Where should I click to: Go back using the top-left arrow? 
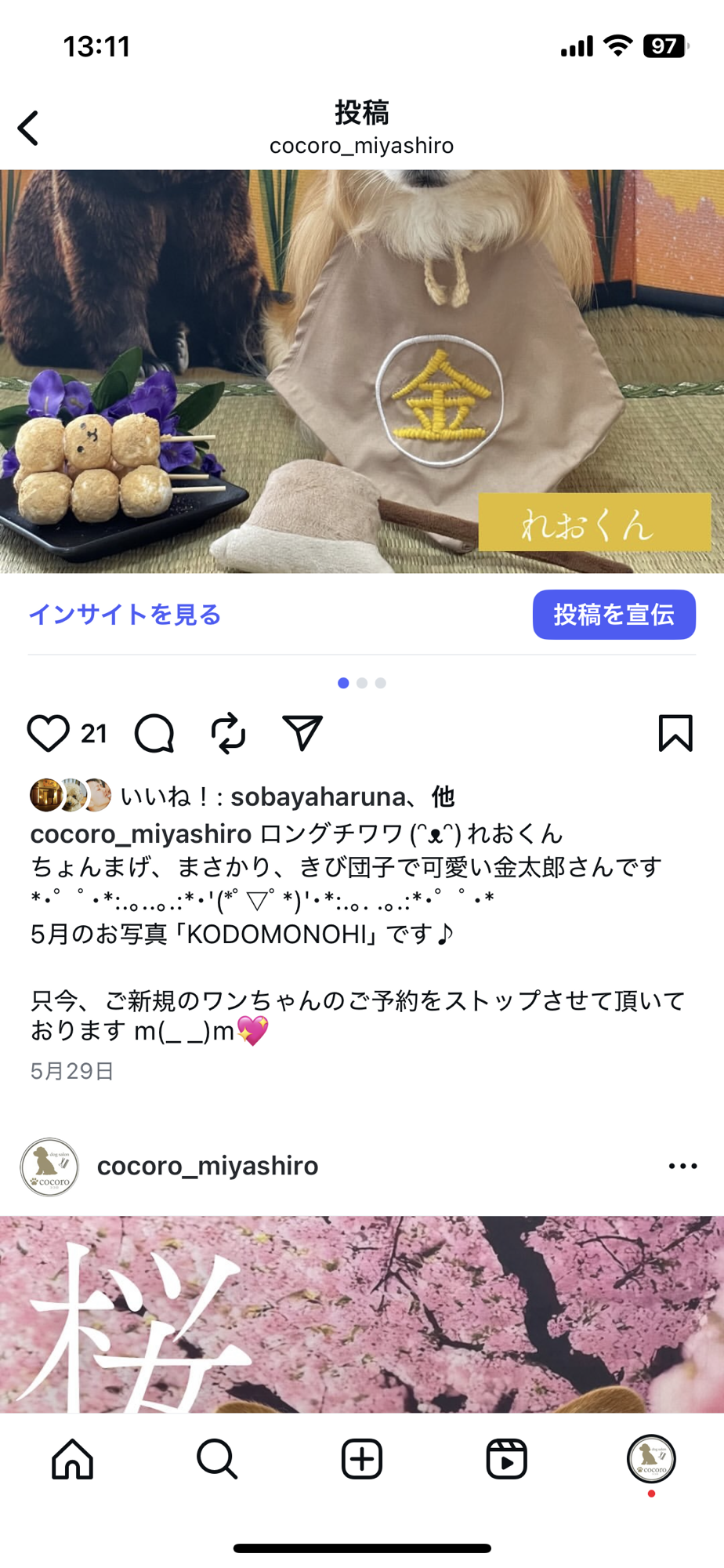point(29,129)
